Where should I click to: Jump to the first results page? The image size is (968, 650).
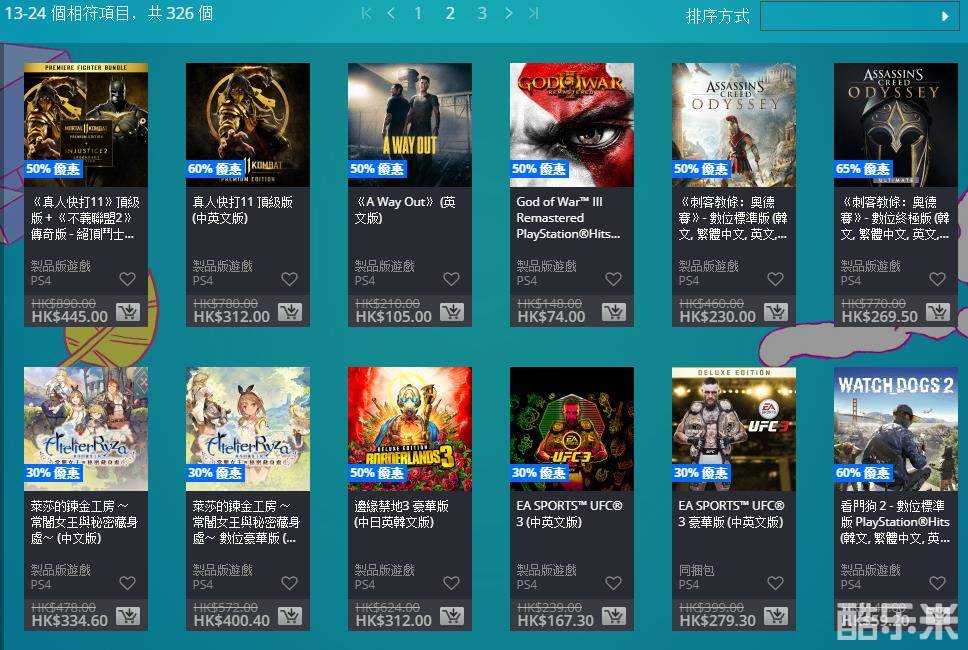coord(366,13)
